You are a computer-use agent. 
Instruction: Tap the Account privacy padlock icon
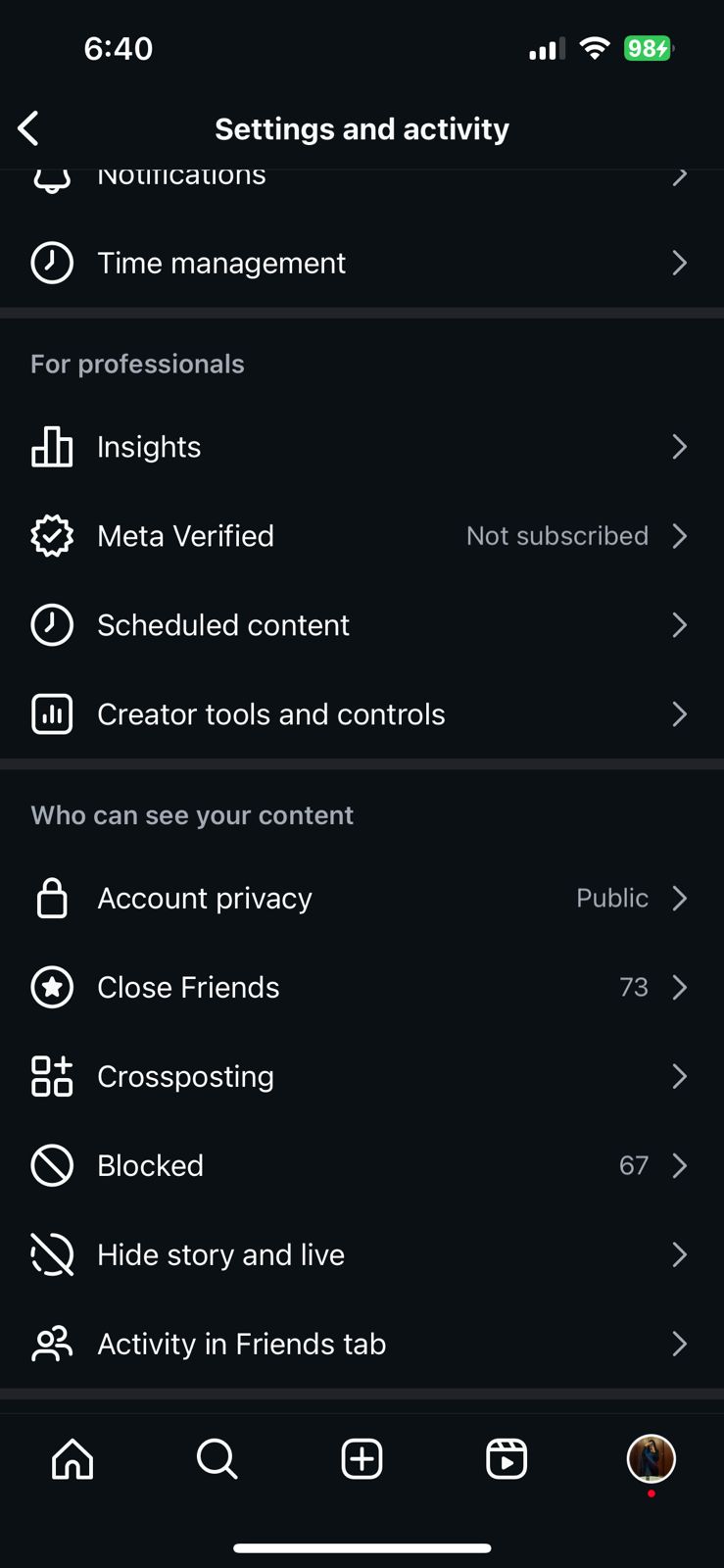coord(52,898)
